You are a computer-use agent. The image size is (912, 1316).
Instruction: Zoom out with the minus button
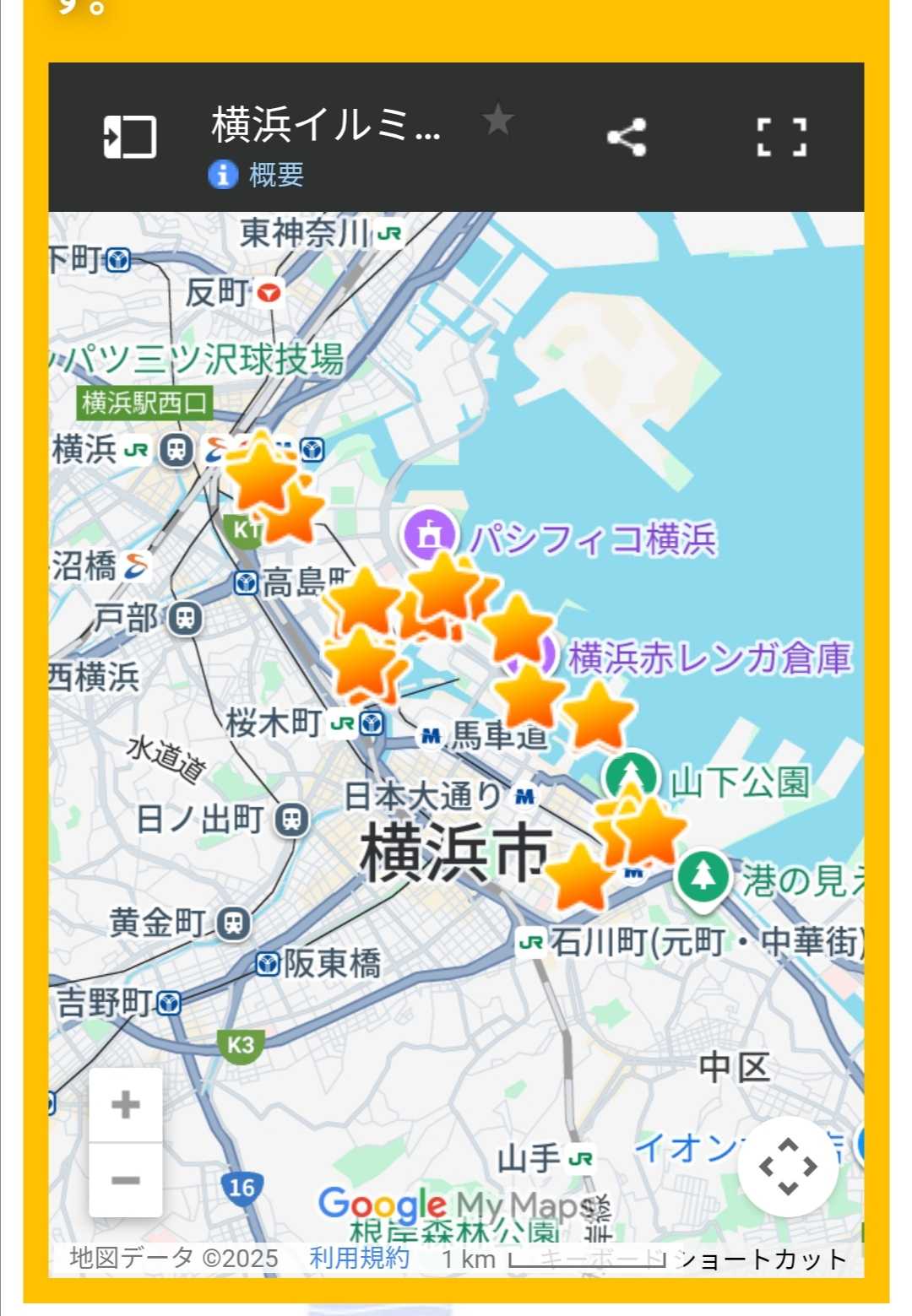126,1179
